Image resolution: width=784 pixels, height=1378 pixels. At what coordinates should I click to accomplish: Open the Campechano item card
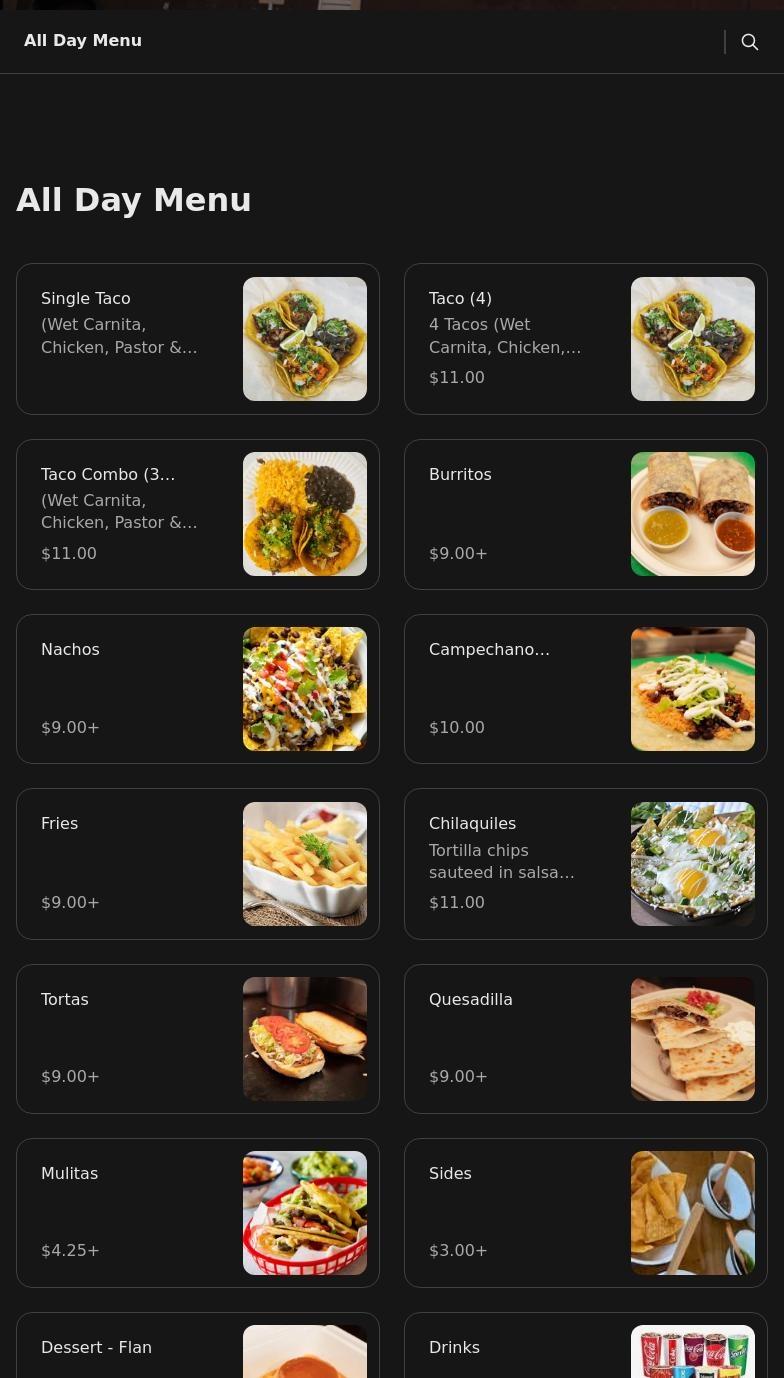pyautogui.click(x=586, y=689)
